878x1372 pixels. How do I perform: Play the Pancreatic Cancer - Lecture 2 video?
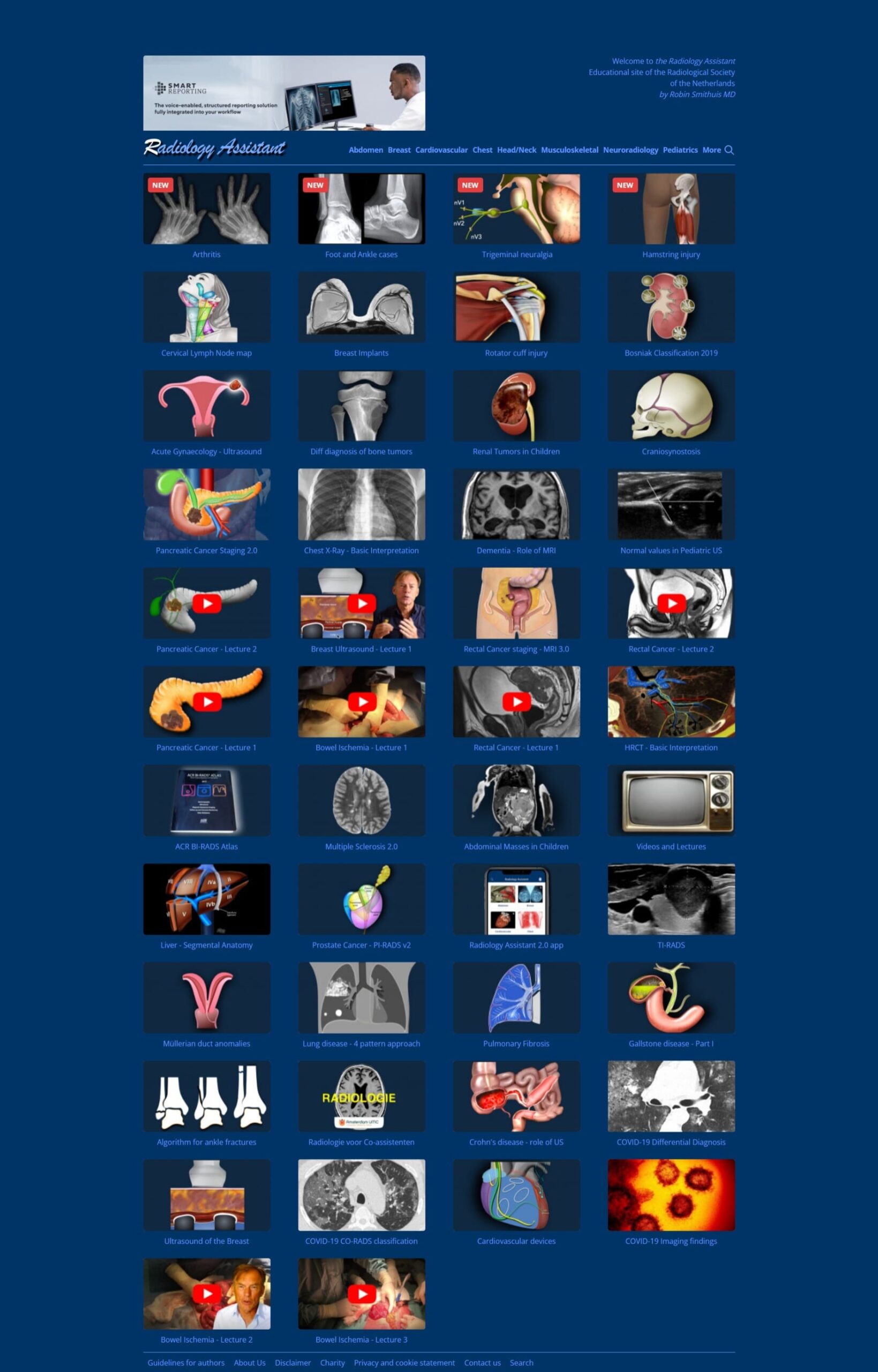point(207,603)
